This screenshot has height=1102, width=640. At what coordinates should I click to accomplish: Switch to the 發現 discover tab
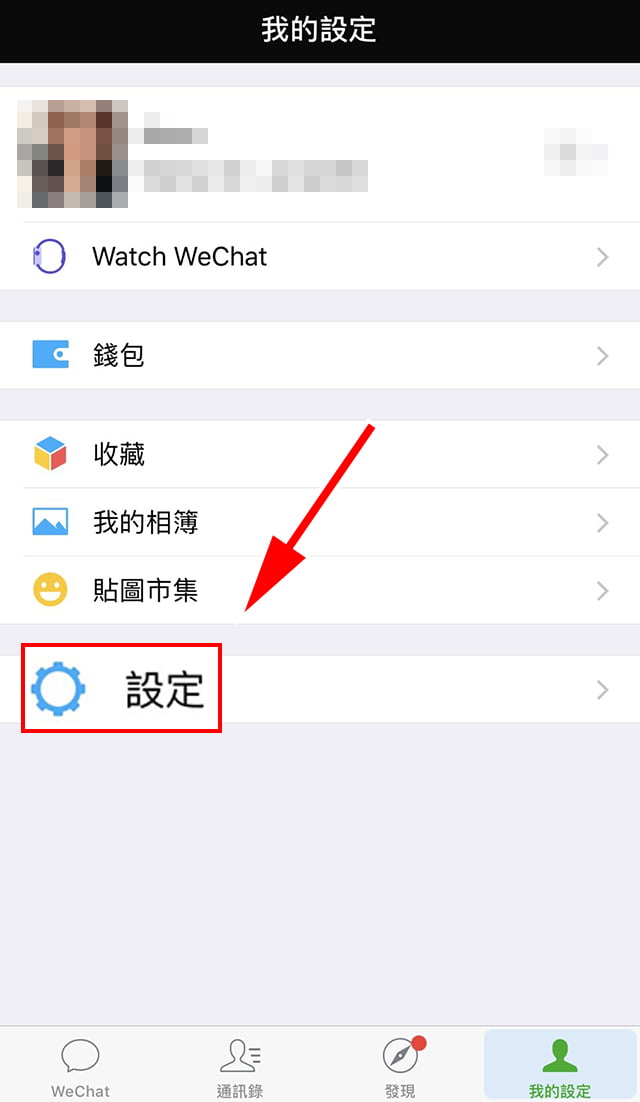pos(400,1066)
